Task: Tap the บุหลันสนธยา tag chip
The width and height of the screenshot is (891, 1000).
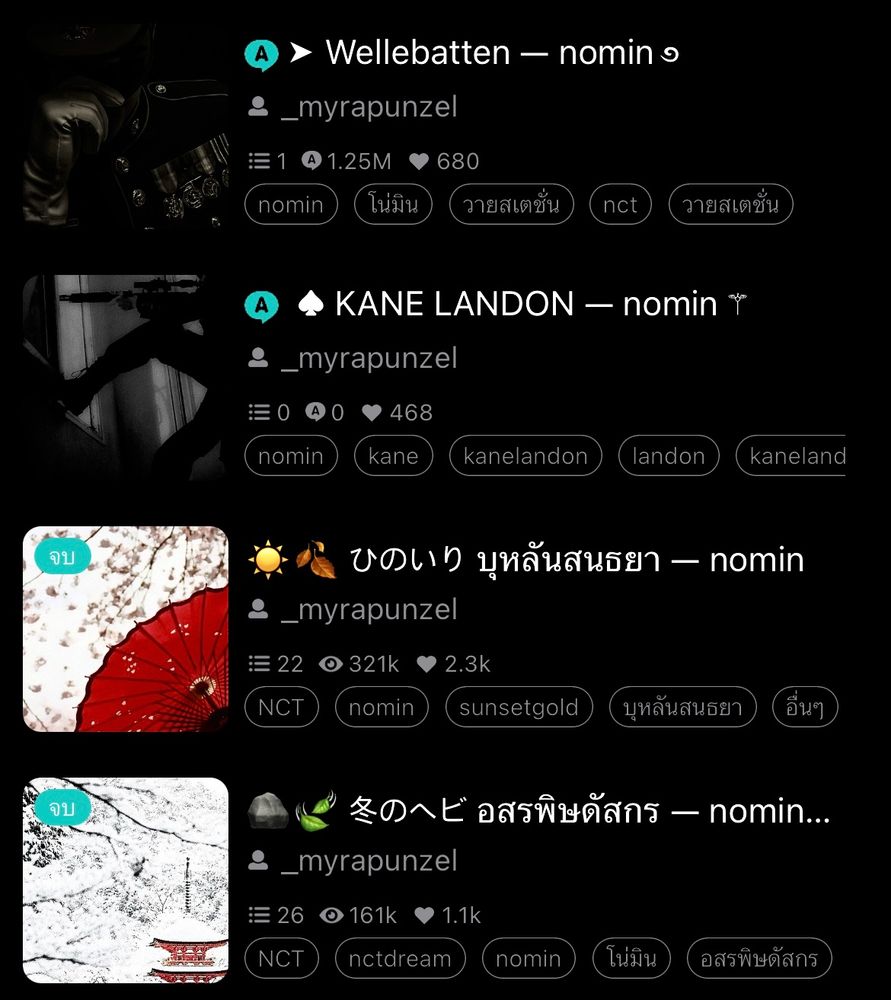Action: (682, 708)
